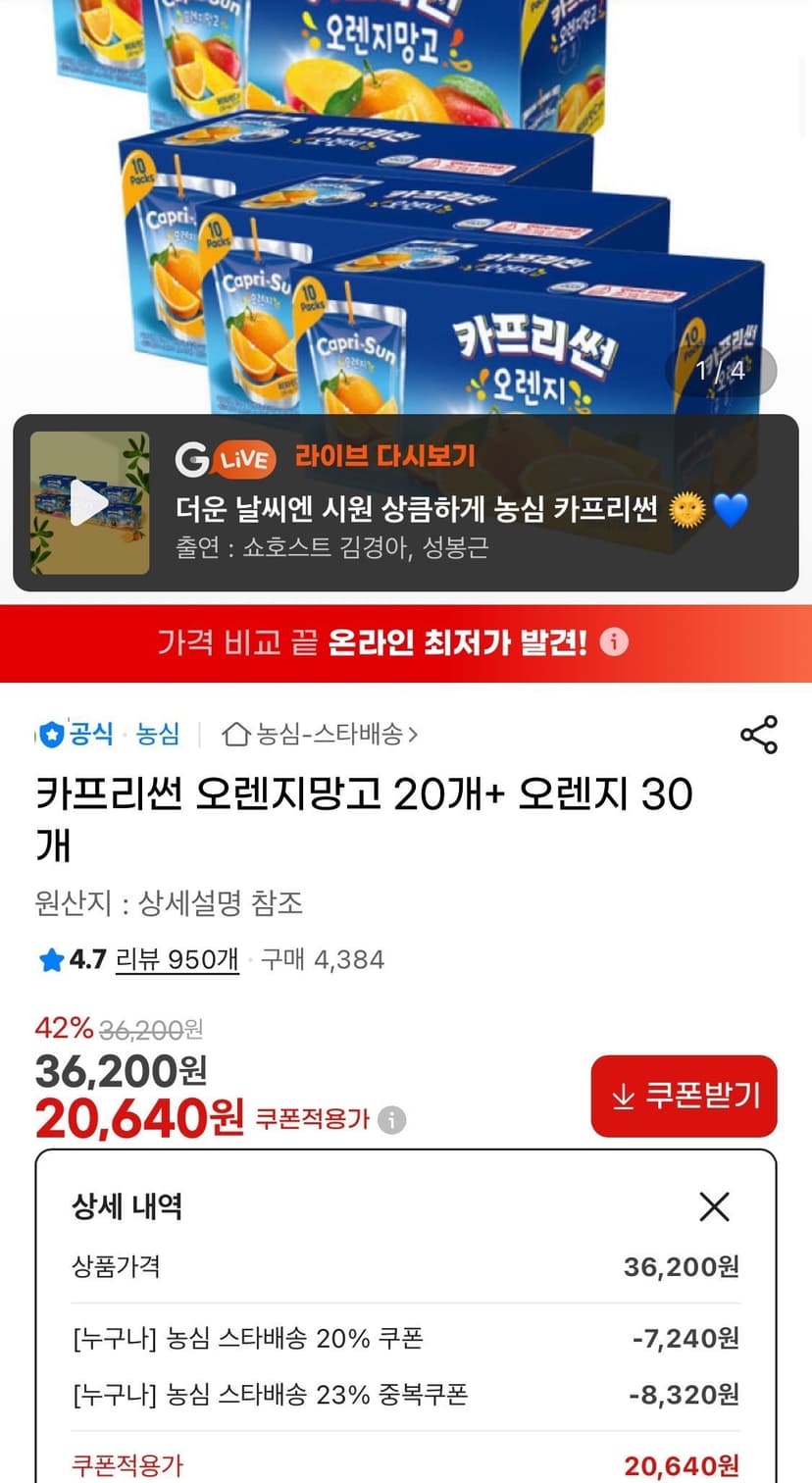Close the 상세 내역 panel
Screen dimensions: 812x1483
tap(715, 1206)
